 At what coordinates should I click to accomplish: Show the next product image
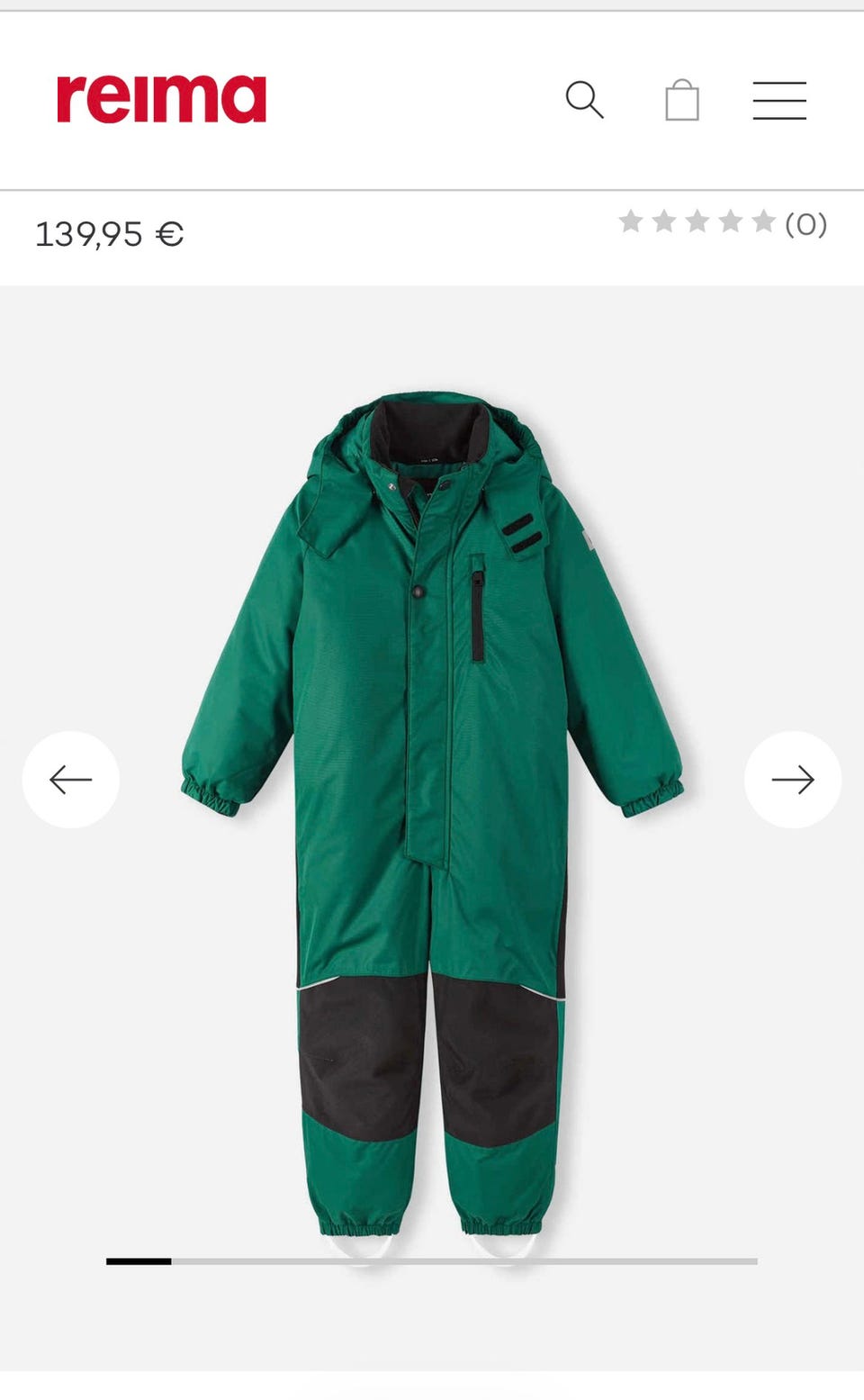[793, 780]
